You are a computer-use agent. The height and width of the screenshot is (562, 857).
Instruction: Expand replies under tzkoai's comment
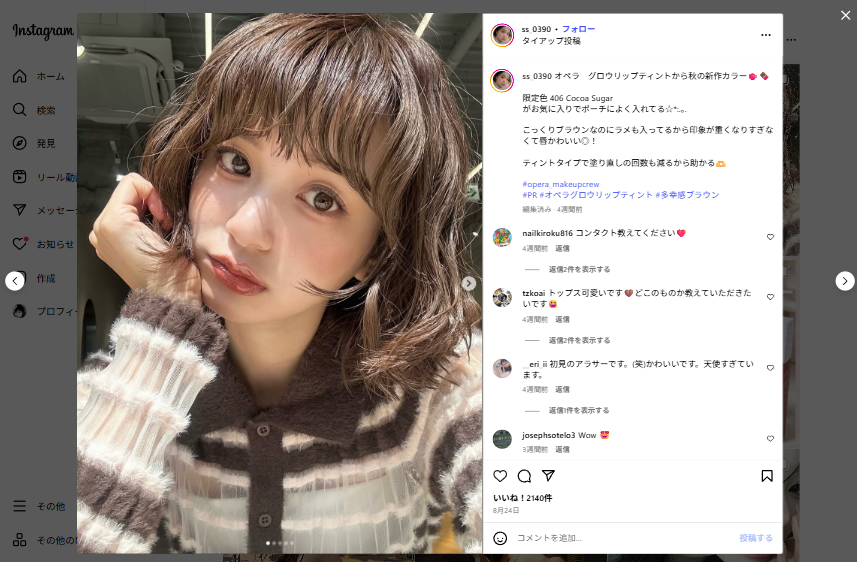tap(578, 340)
